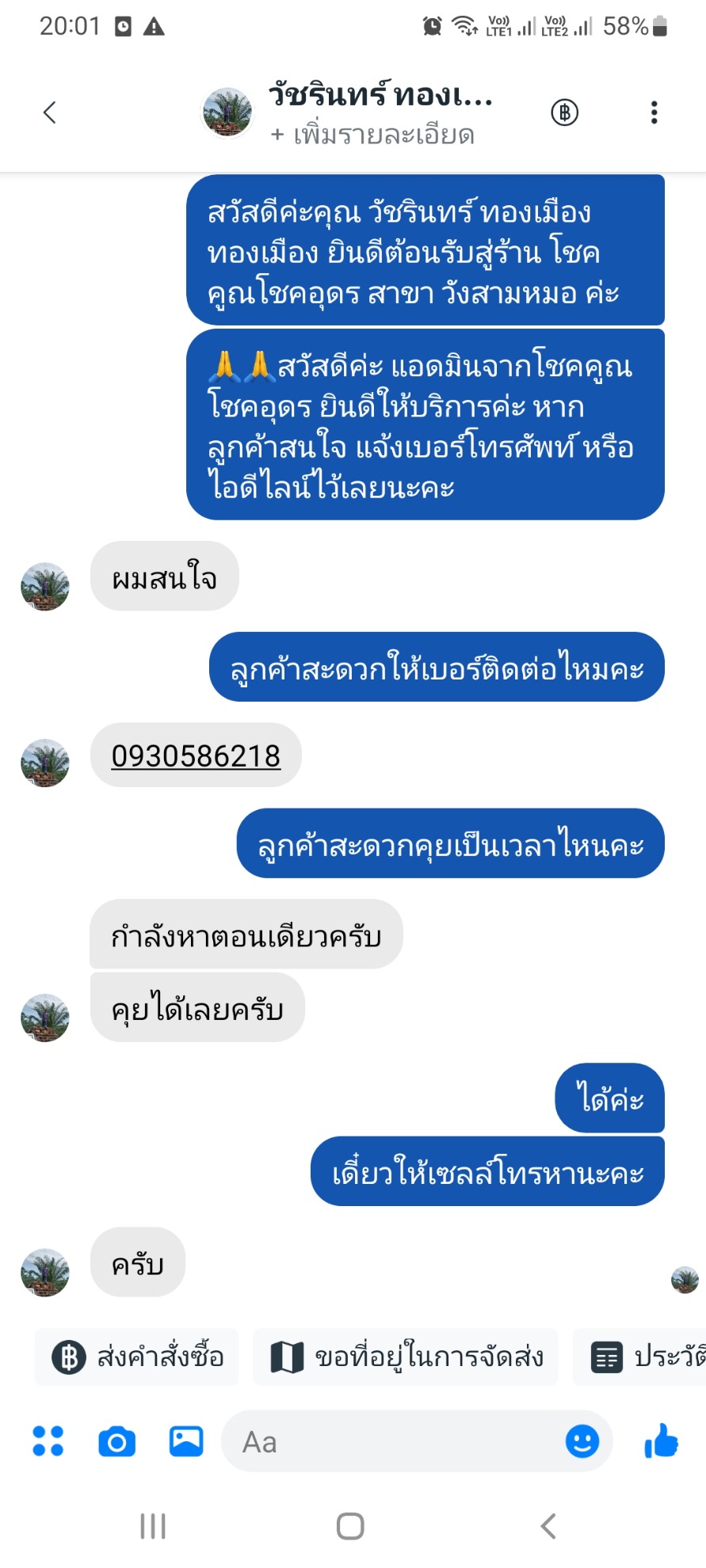Tap the phone number 0930586218
Viewport: 706px width, 1568px height.
click(196, 756)
